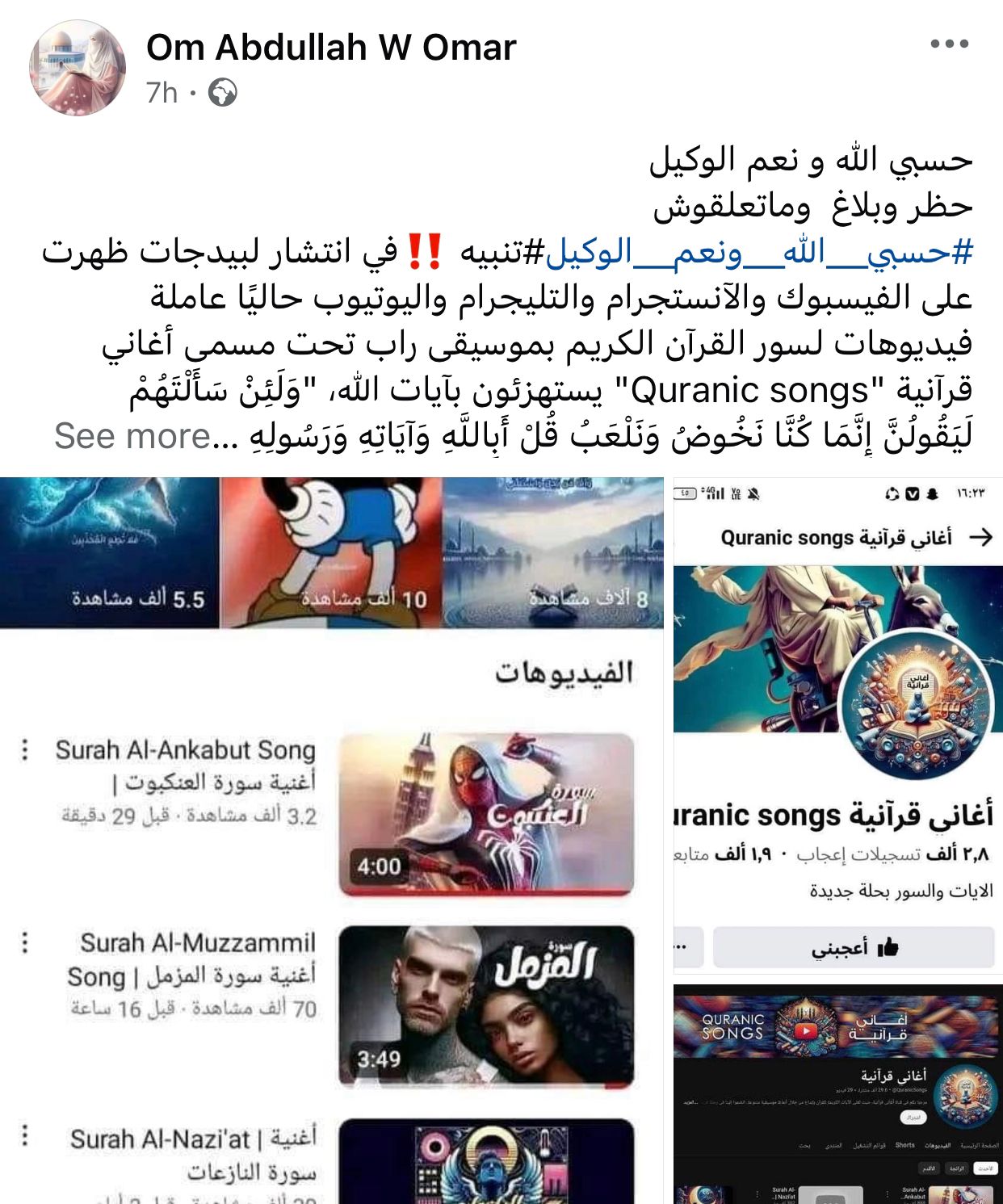The height and width of the screenshot is (1204, 1003).
Task: Expand the post with See more
Action: [x=133, y=437]
